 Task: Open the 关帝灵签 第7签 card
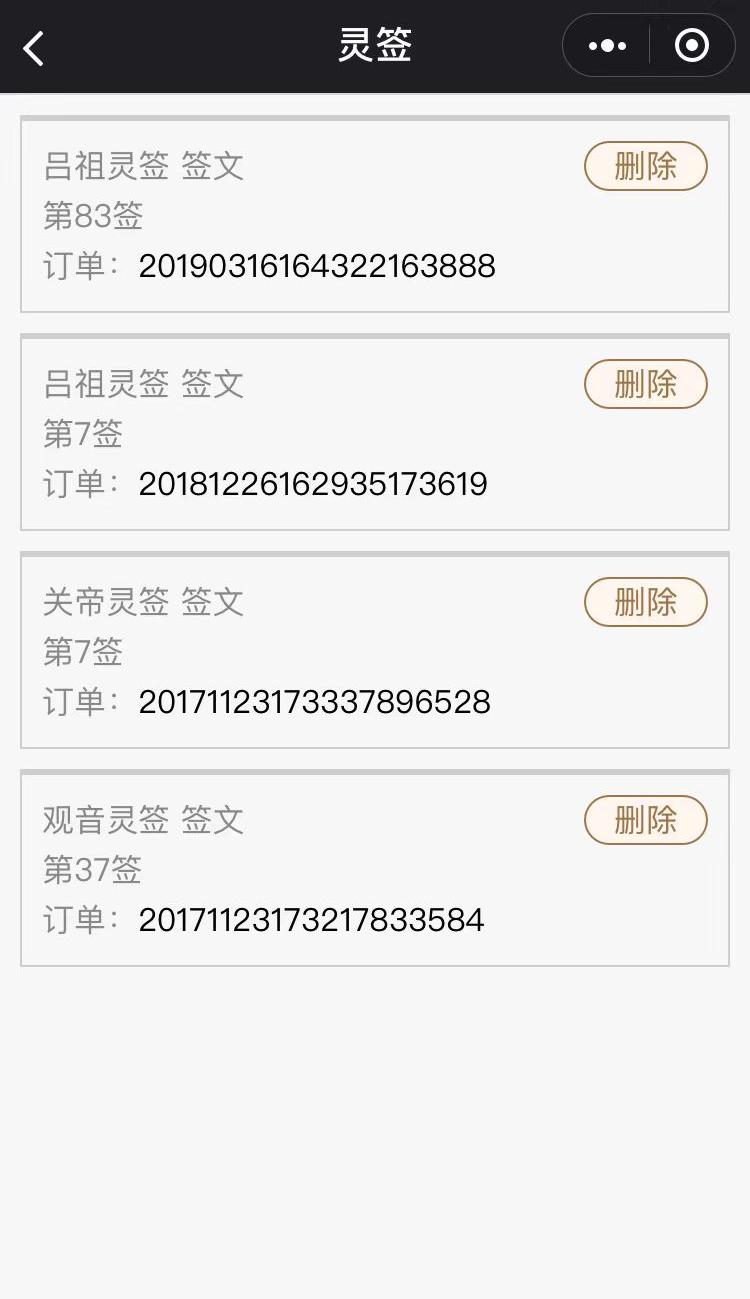[375, 651]
